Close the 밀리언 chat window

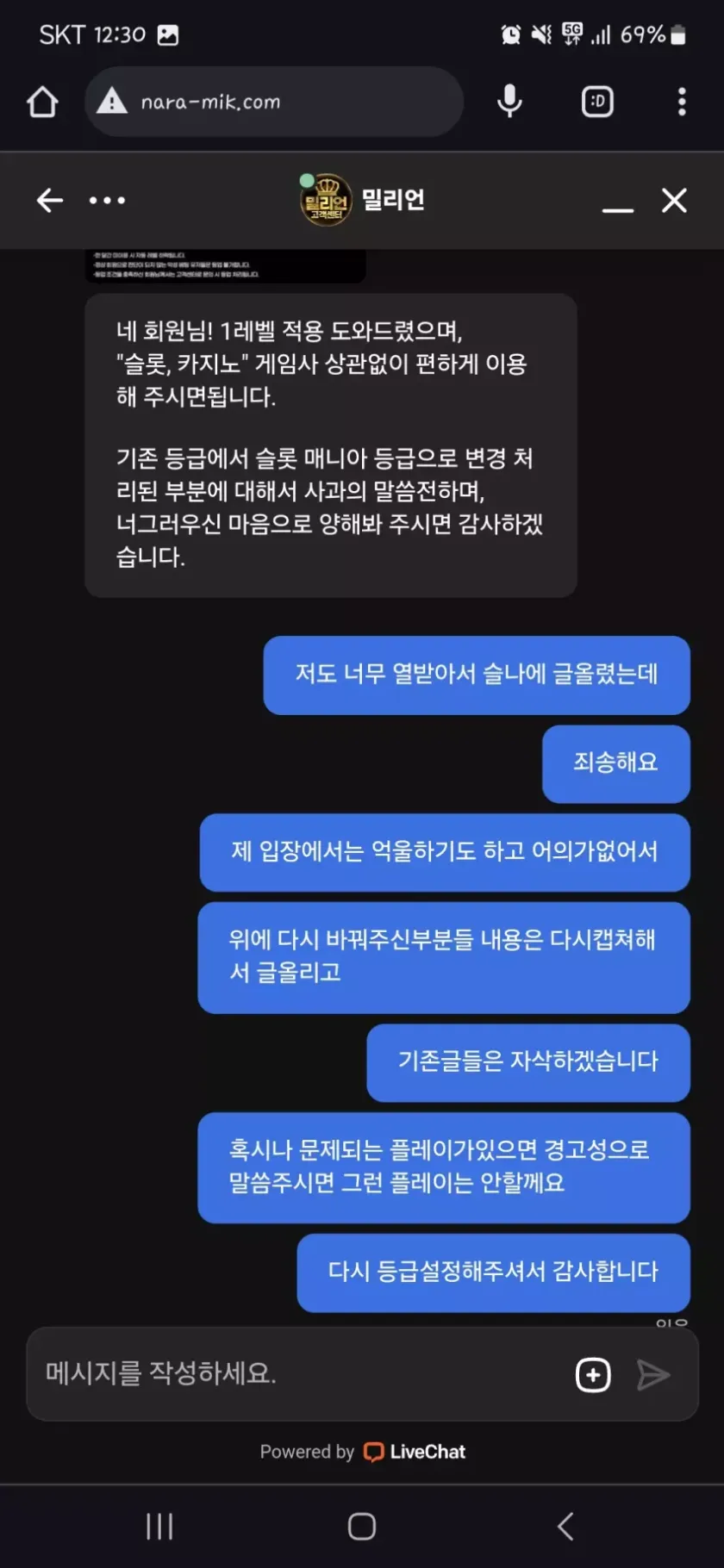point(674,201)
